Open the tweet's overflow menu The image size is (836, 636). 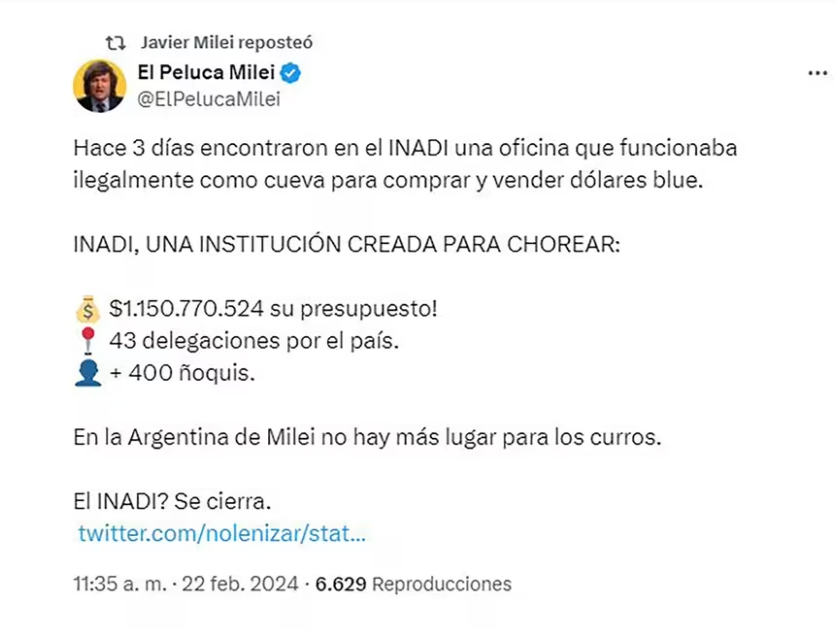point(816,75)
